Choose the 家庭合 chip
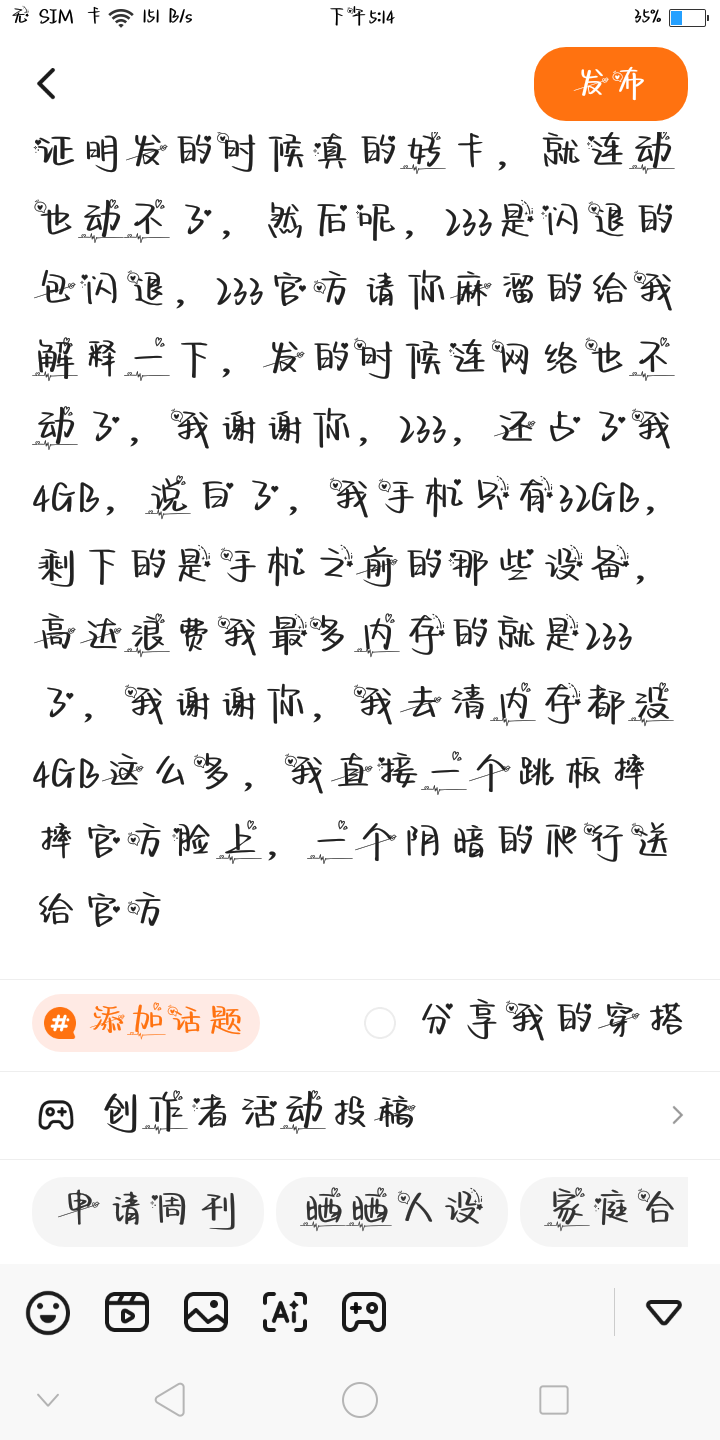 (606, 1211)
